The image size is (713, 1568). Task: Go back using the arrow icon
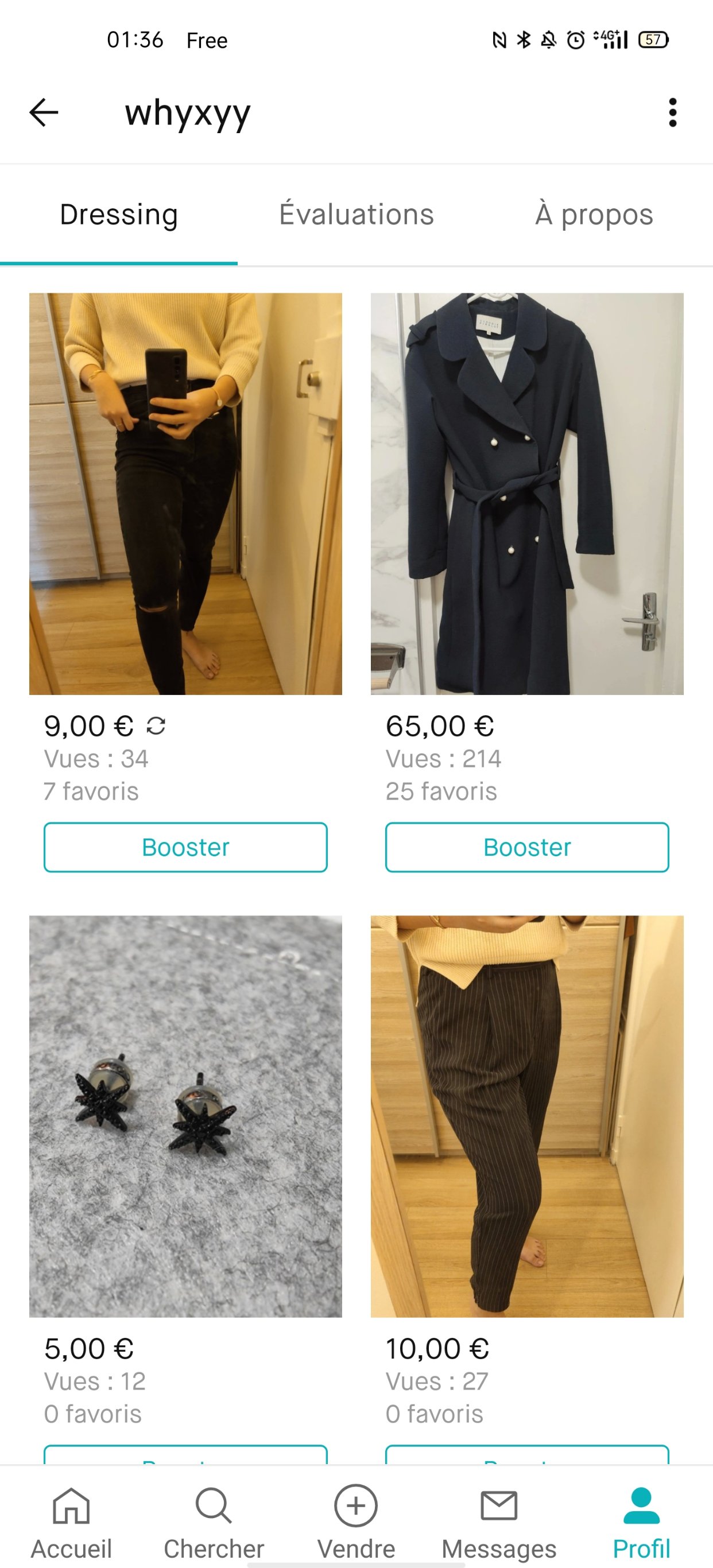pos(44,112)
